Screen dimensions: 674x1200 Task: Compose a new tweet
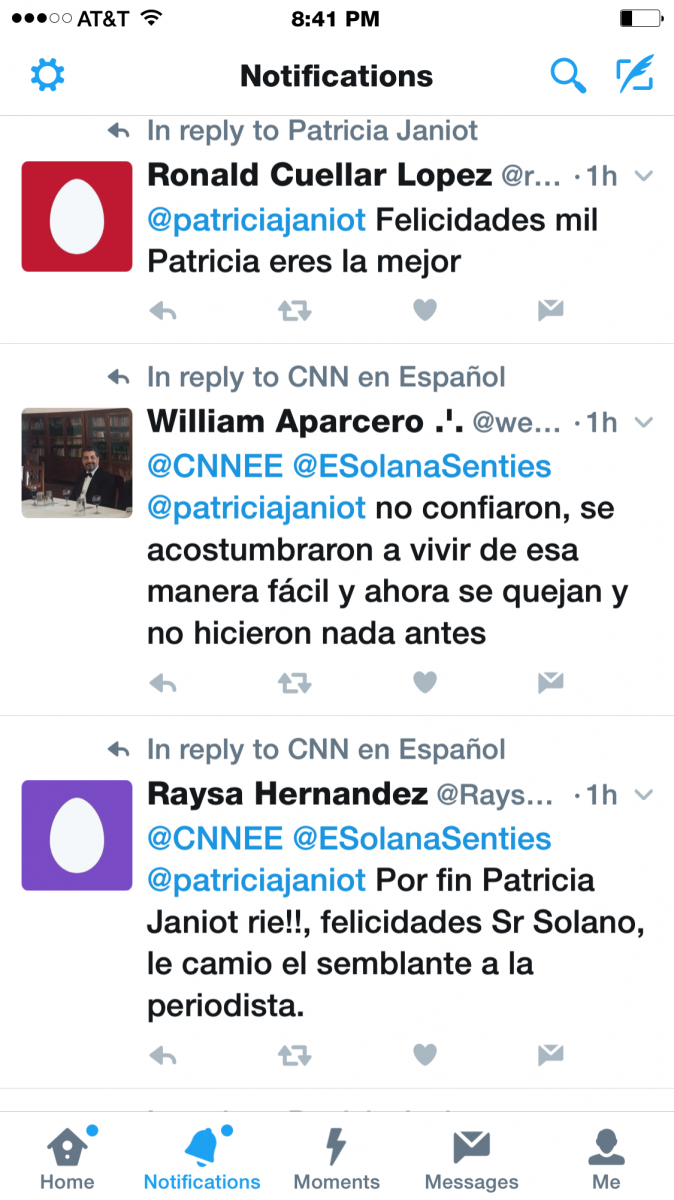[x=634, y=76]
